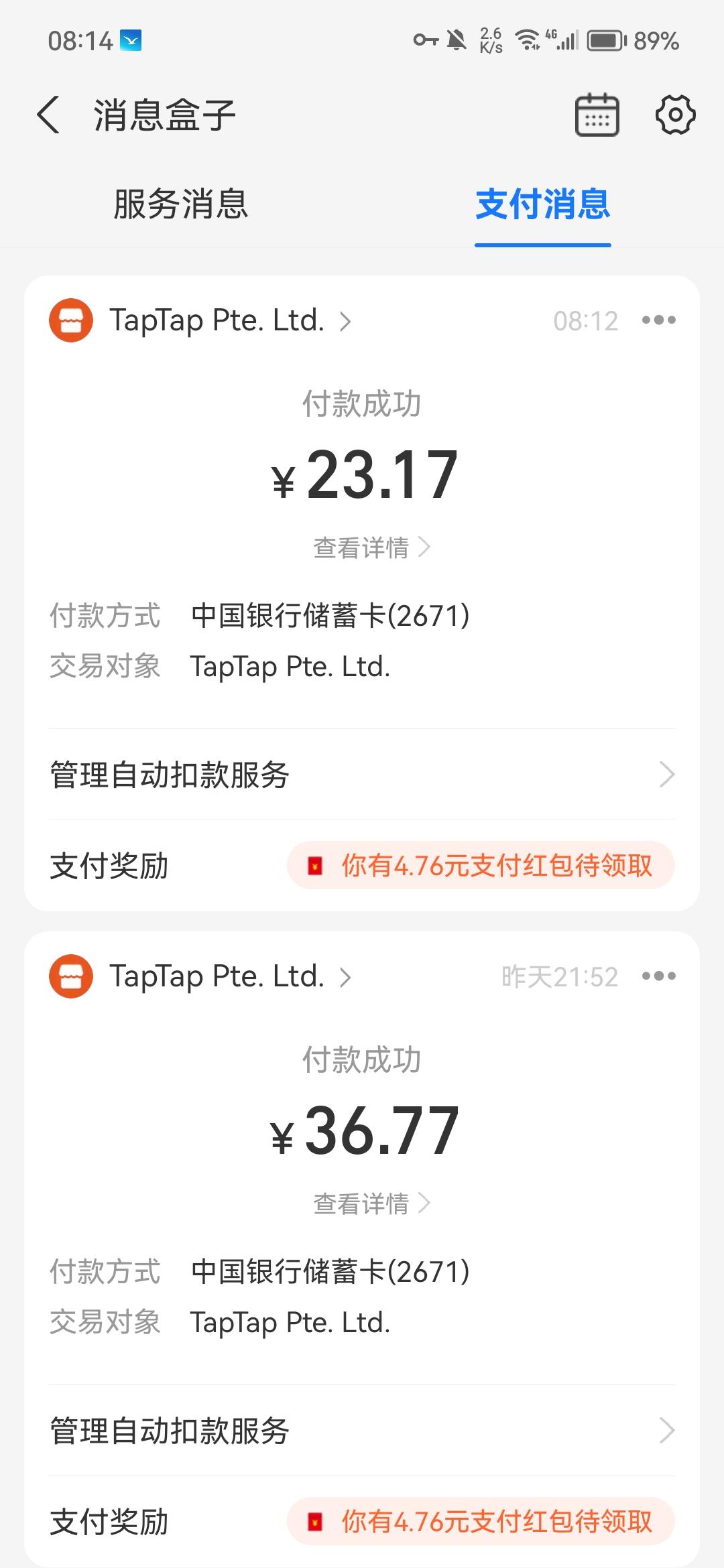Screen dimensions: 724x1568
Task: Click the TapTap merchant logo on the 08:12 message
Action: (71, 320)
